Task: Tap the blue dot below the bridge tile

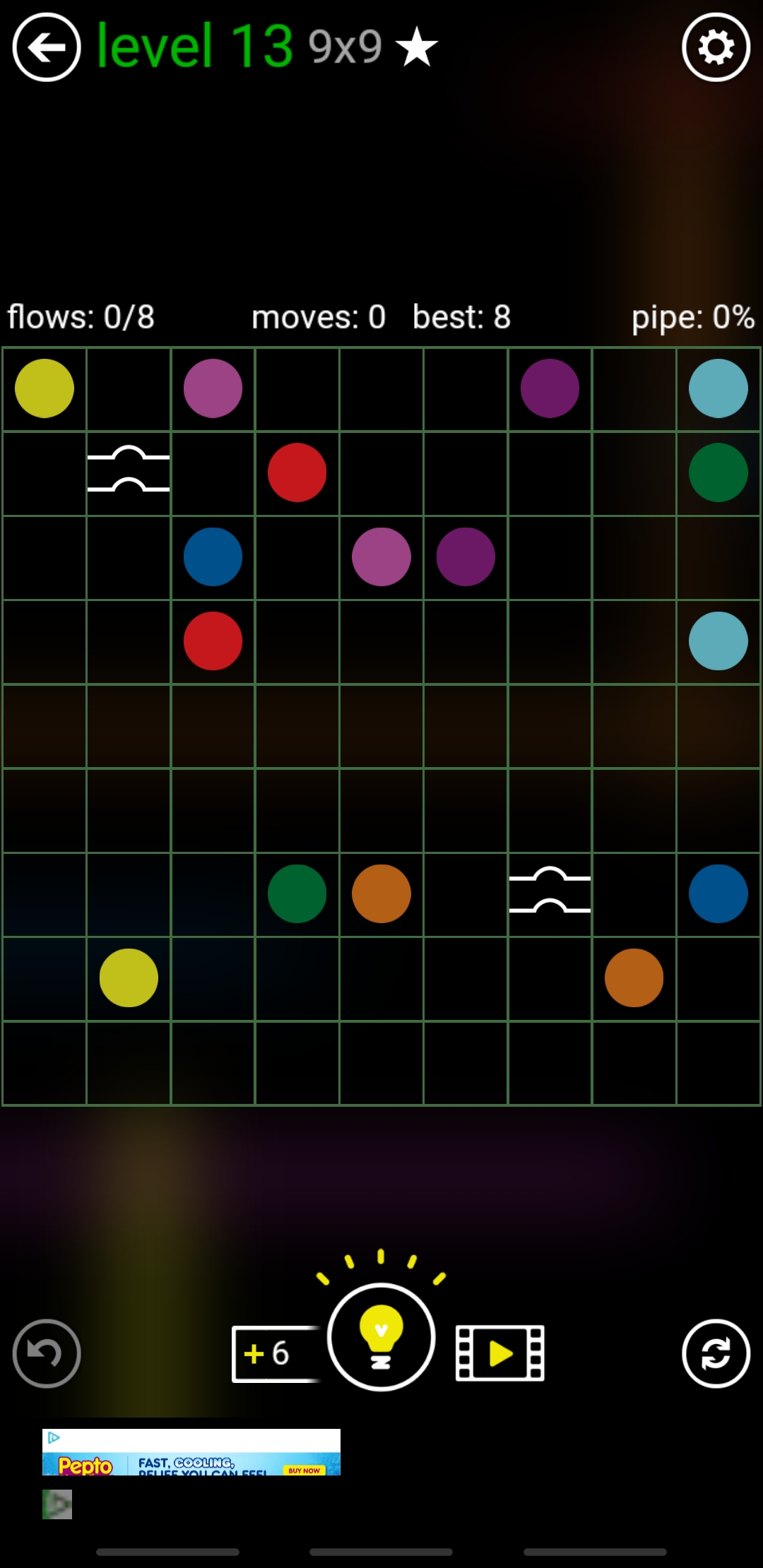Action: tap(213, 557)
